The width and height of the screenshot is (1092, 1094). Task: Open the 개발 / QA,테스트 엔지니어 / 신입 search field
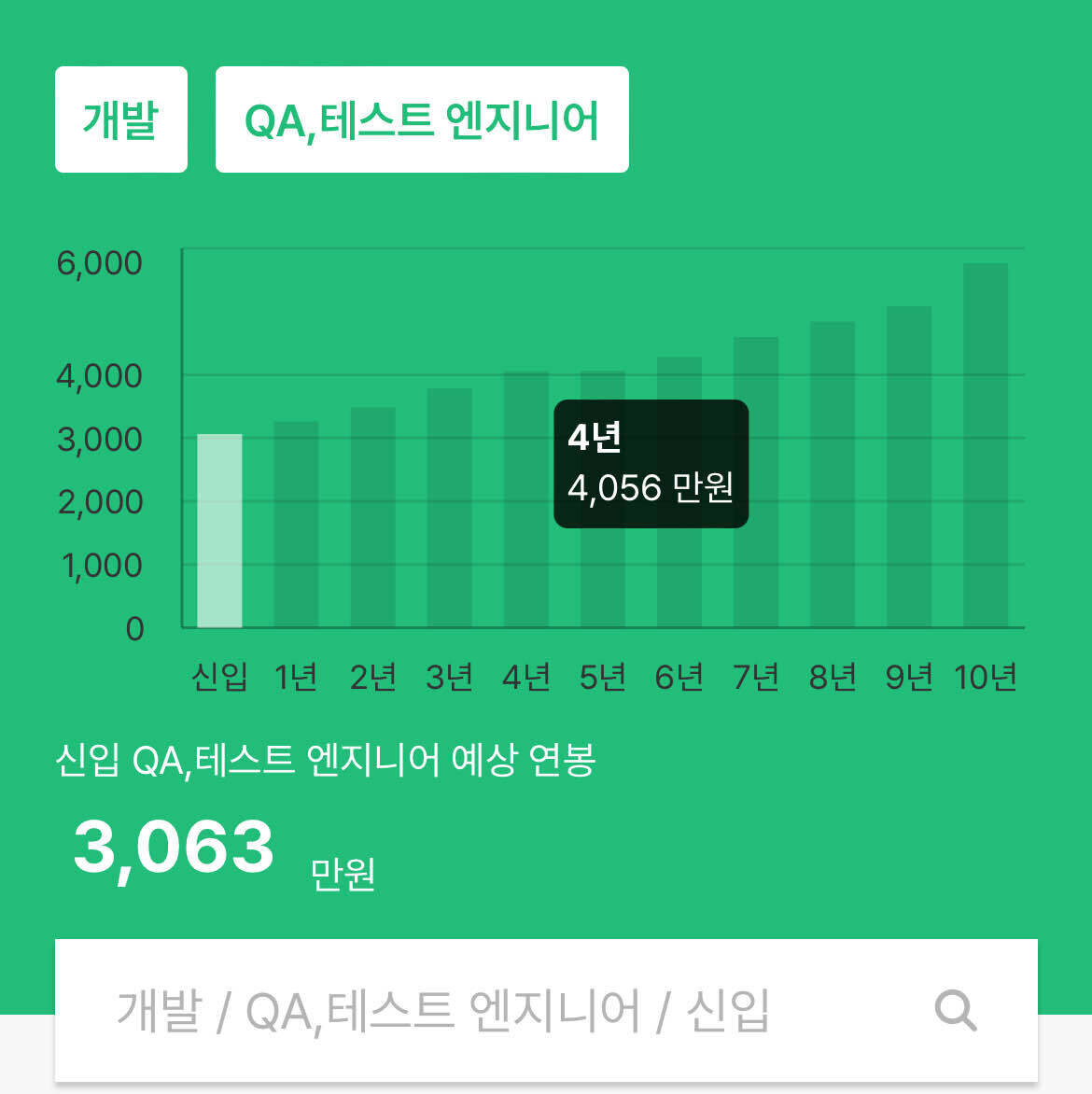[x=445, y=1008]
